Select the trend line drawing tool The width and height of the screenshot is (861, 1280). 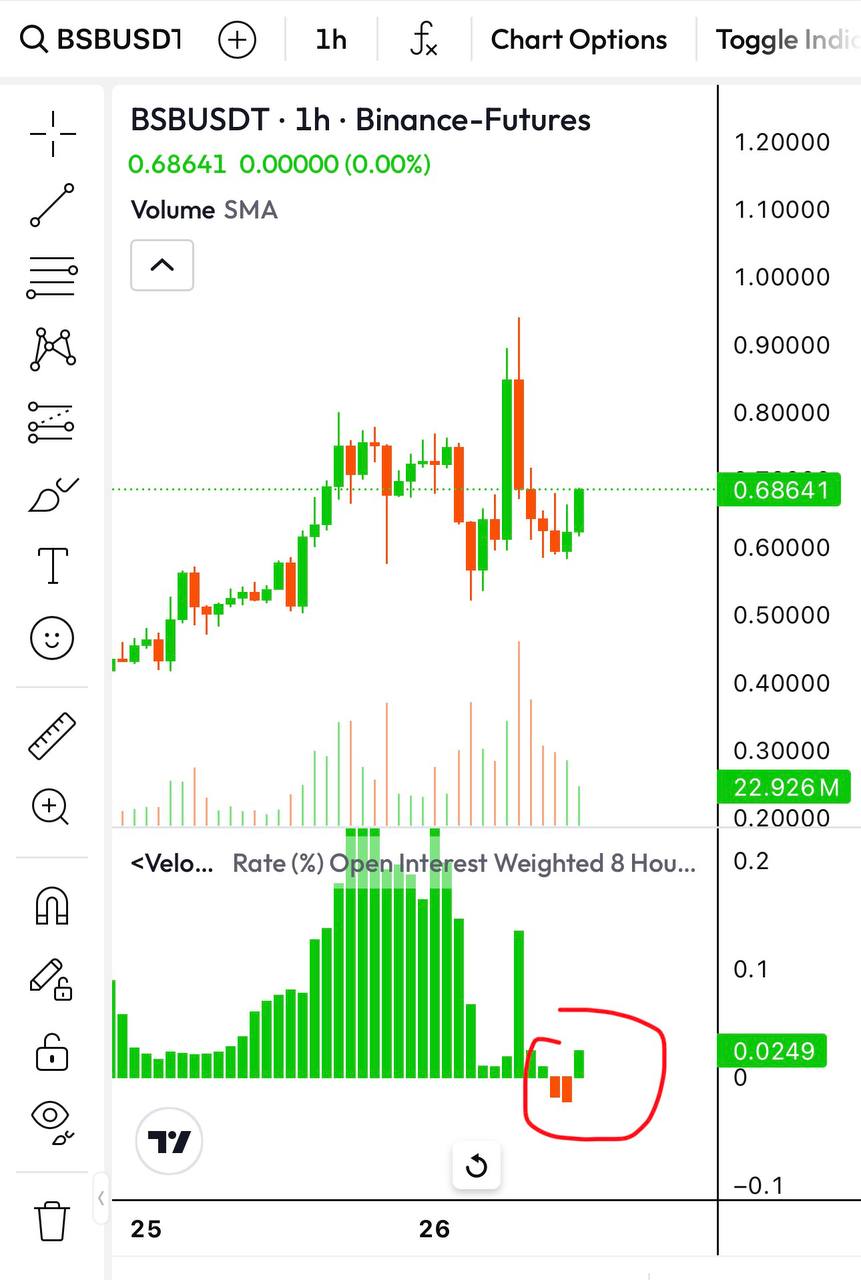point(52,205)
